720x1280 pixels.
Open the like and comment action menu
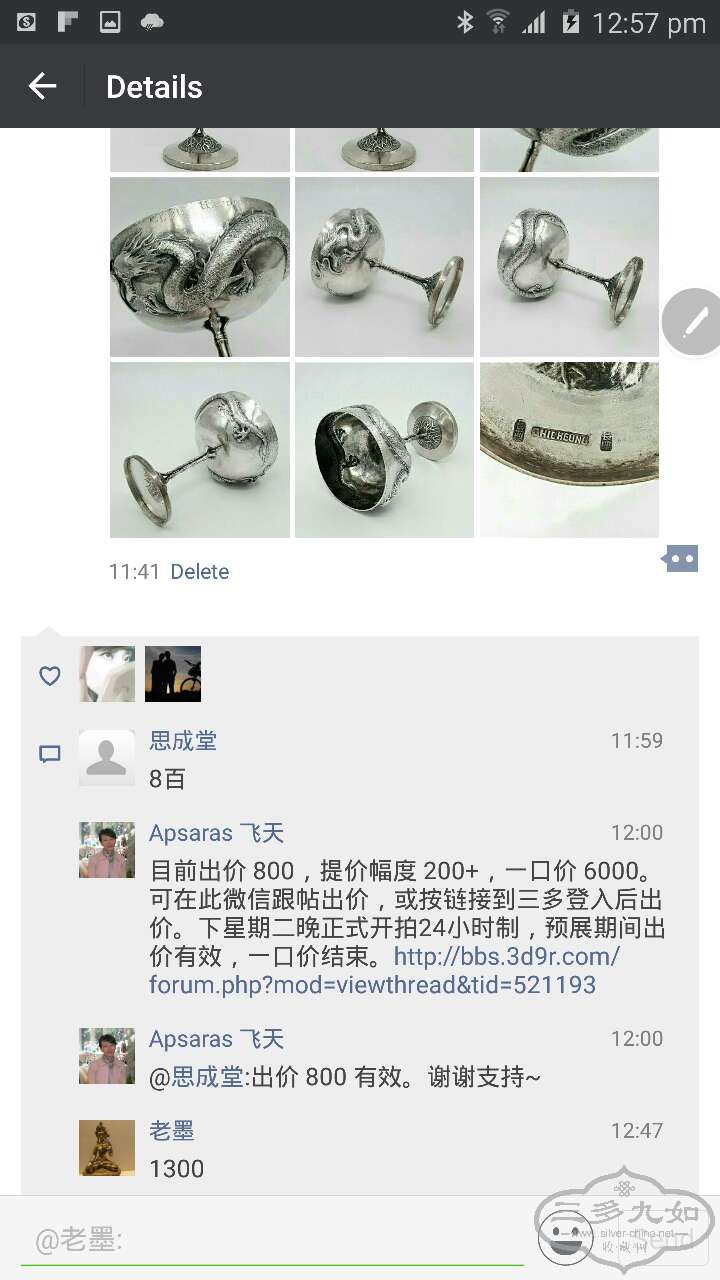coord(680,559)
